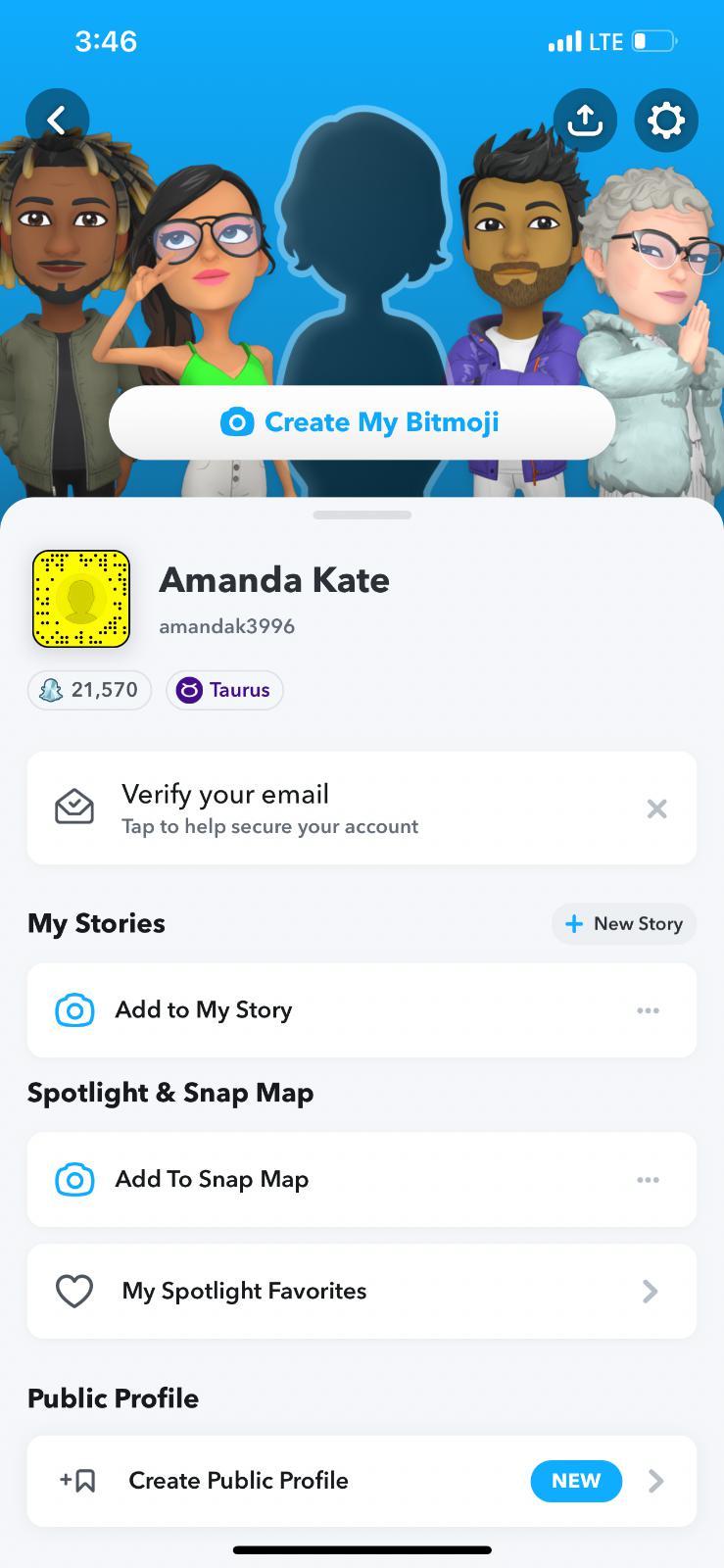
Task: Choose Create Public Profile
Action: pos(362,1481)
